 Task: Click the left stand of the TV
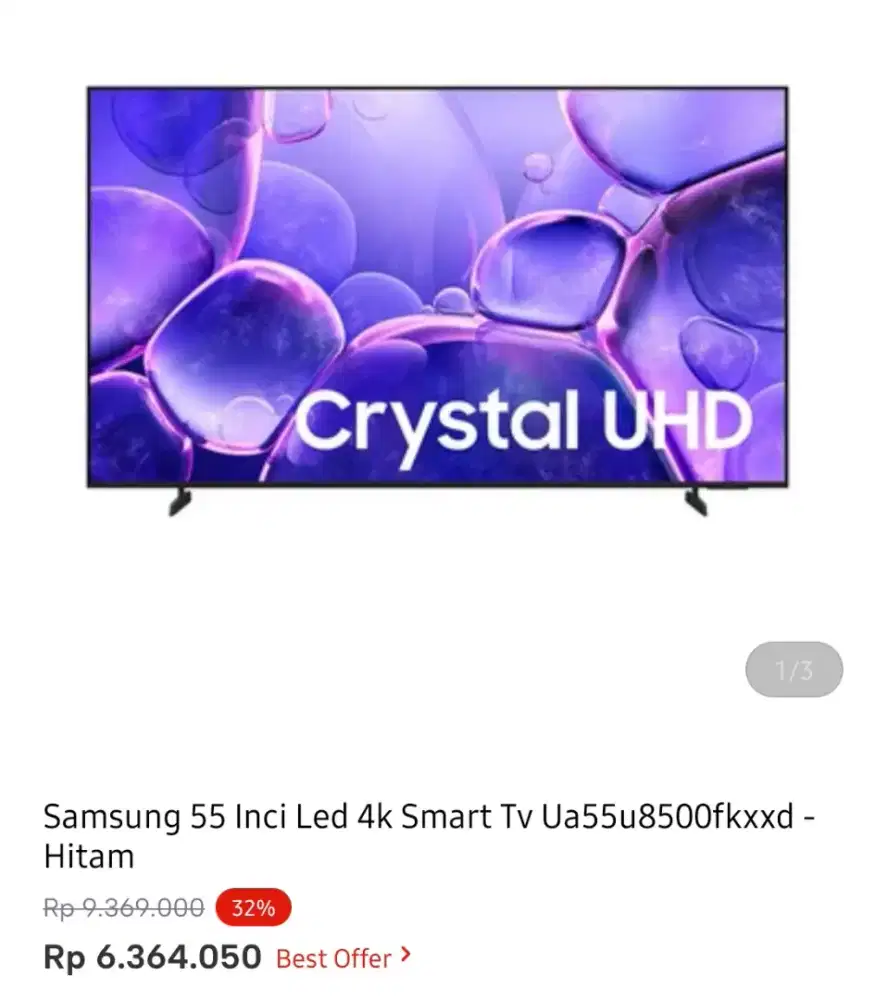pyautogui.click(x=180, y=501)
